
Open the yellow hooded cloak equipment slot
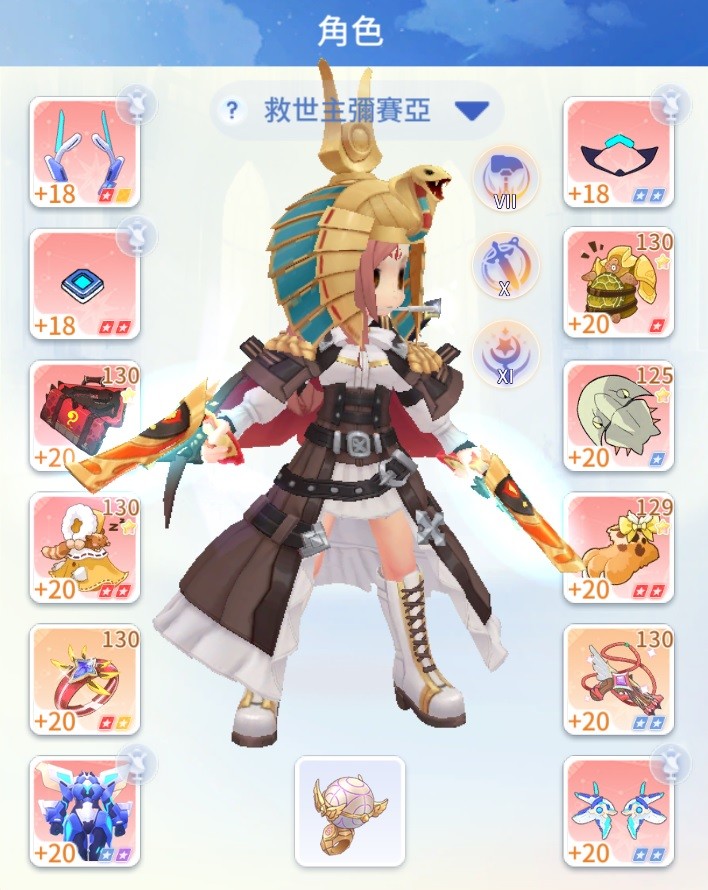(85, 548)
